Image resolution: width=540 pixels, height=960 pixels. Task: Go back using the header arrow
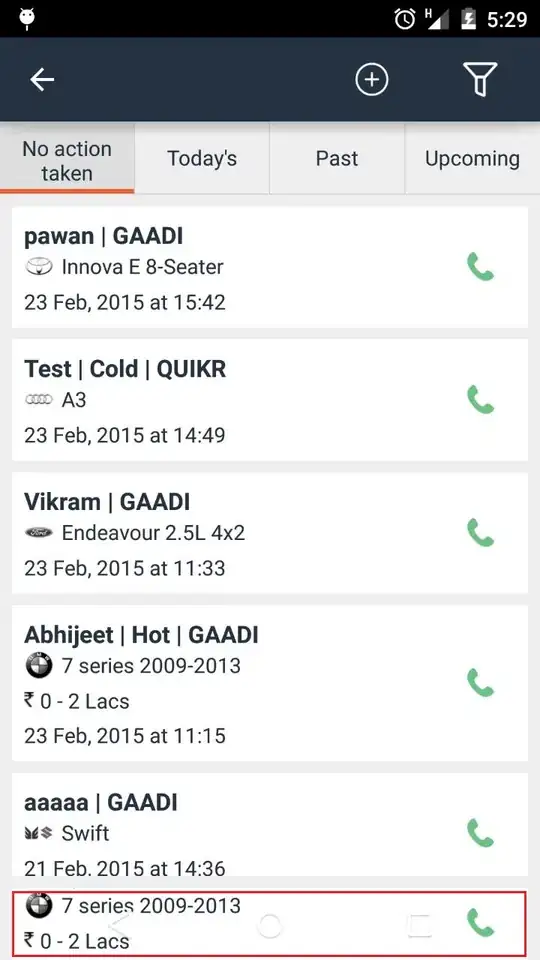(x=42, y=80)
